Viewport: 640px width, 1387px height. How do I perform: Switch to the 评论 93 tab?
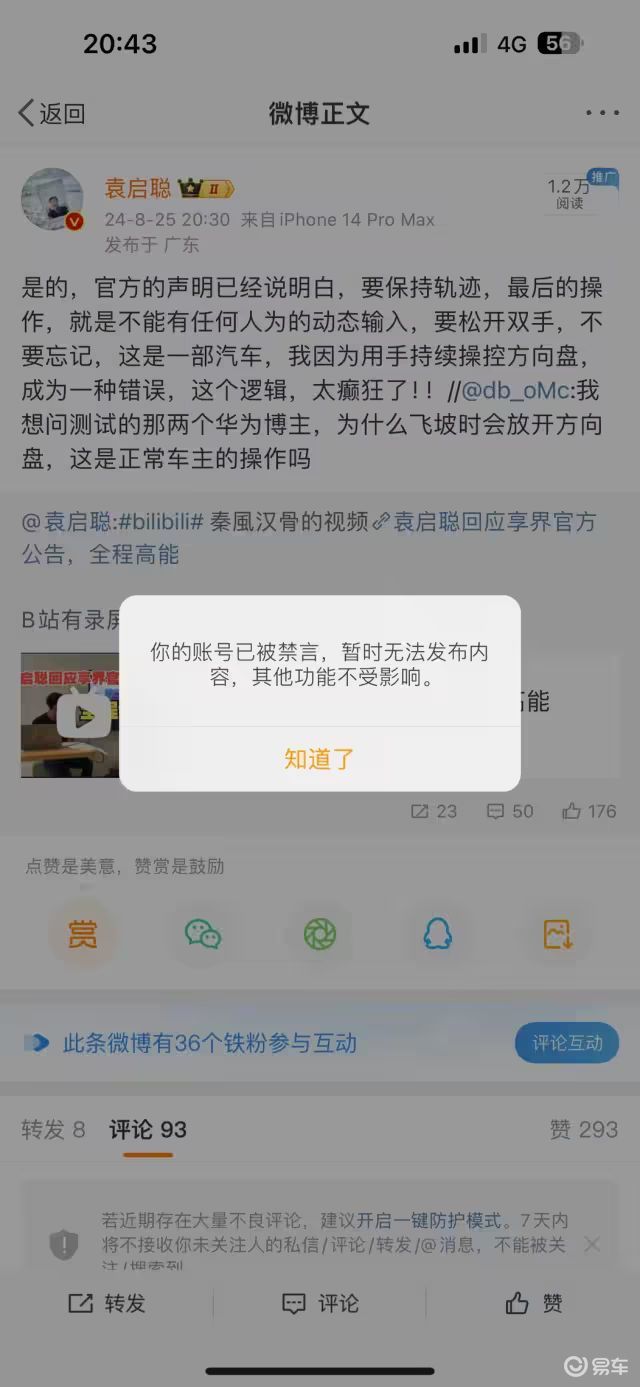point(148,1130)
